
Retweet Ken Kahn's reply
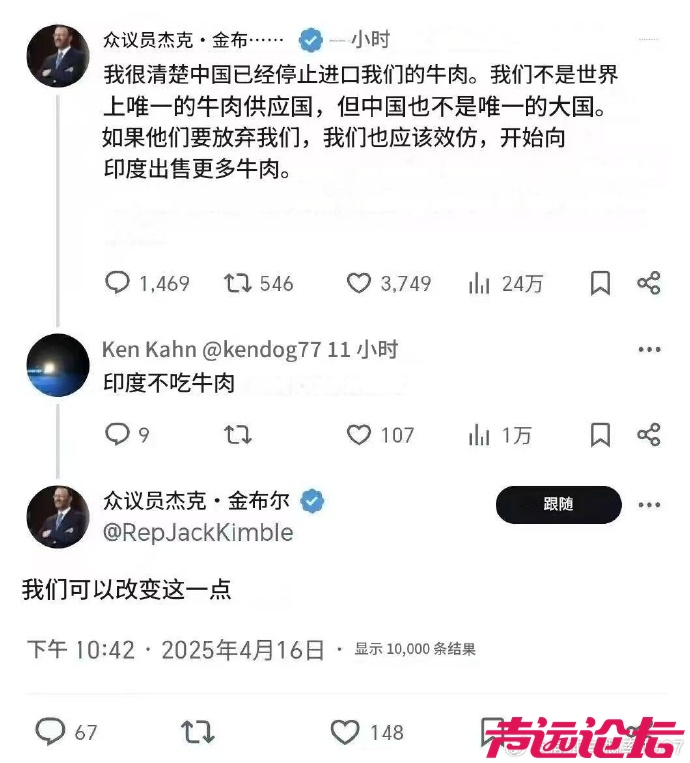[x=237, y=434]
